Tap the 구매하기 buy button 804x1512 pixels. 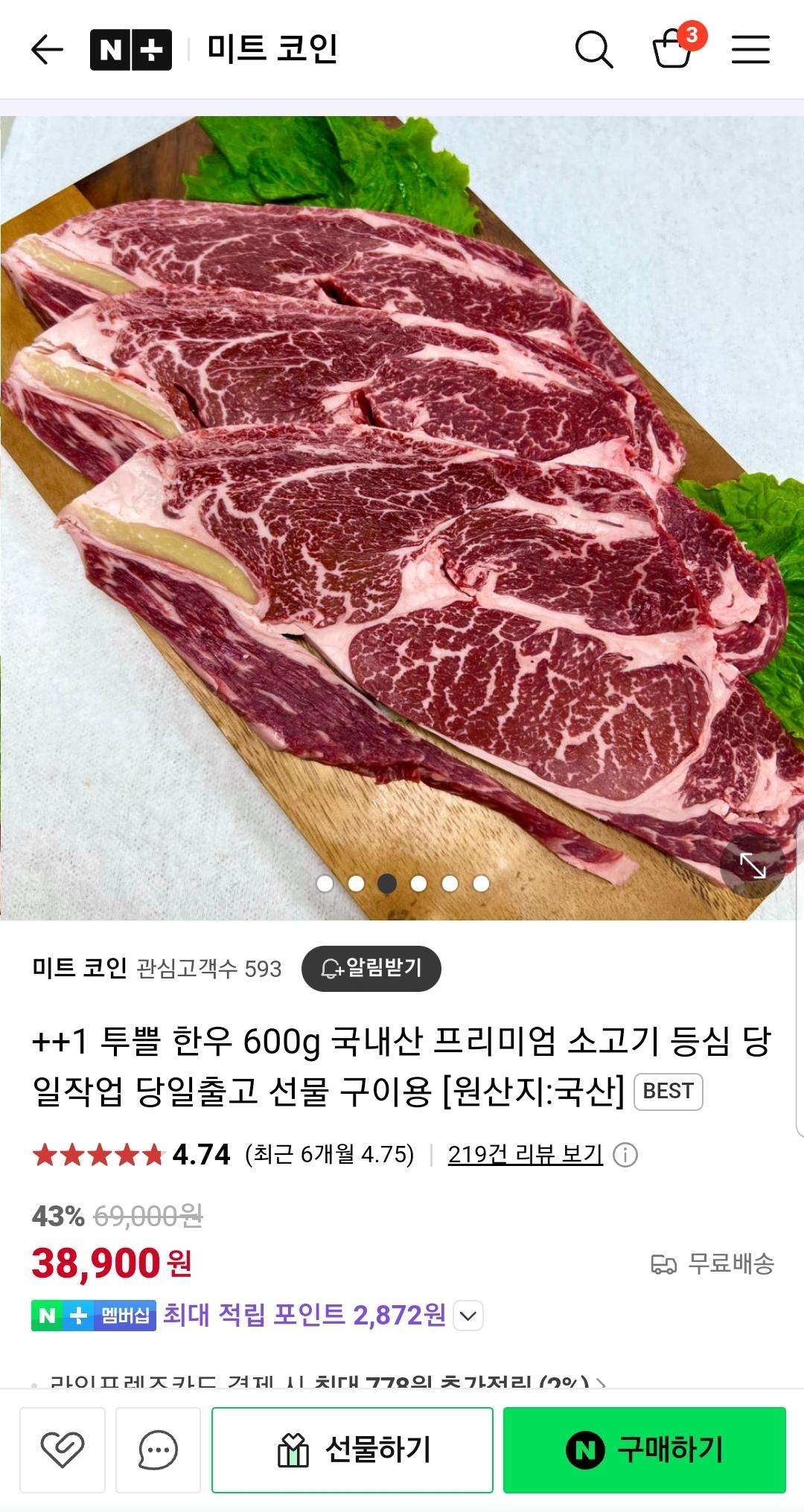[644, 1449]
